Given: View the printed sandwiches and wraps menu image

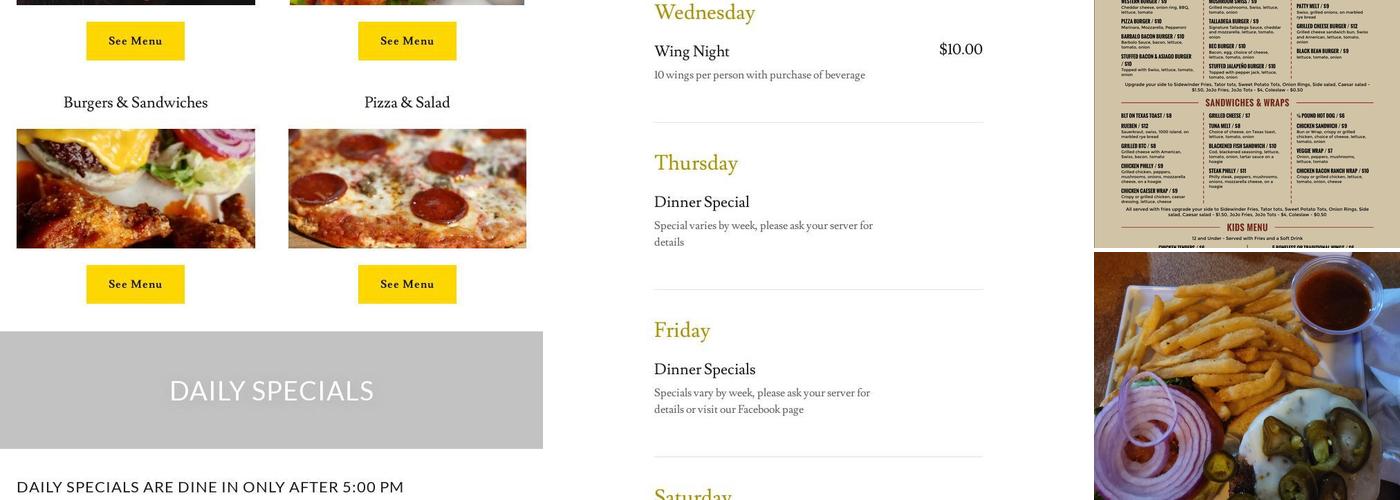Looking at the screenshot, I should [x=1246, y=122].
